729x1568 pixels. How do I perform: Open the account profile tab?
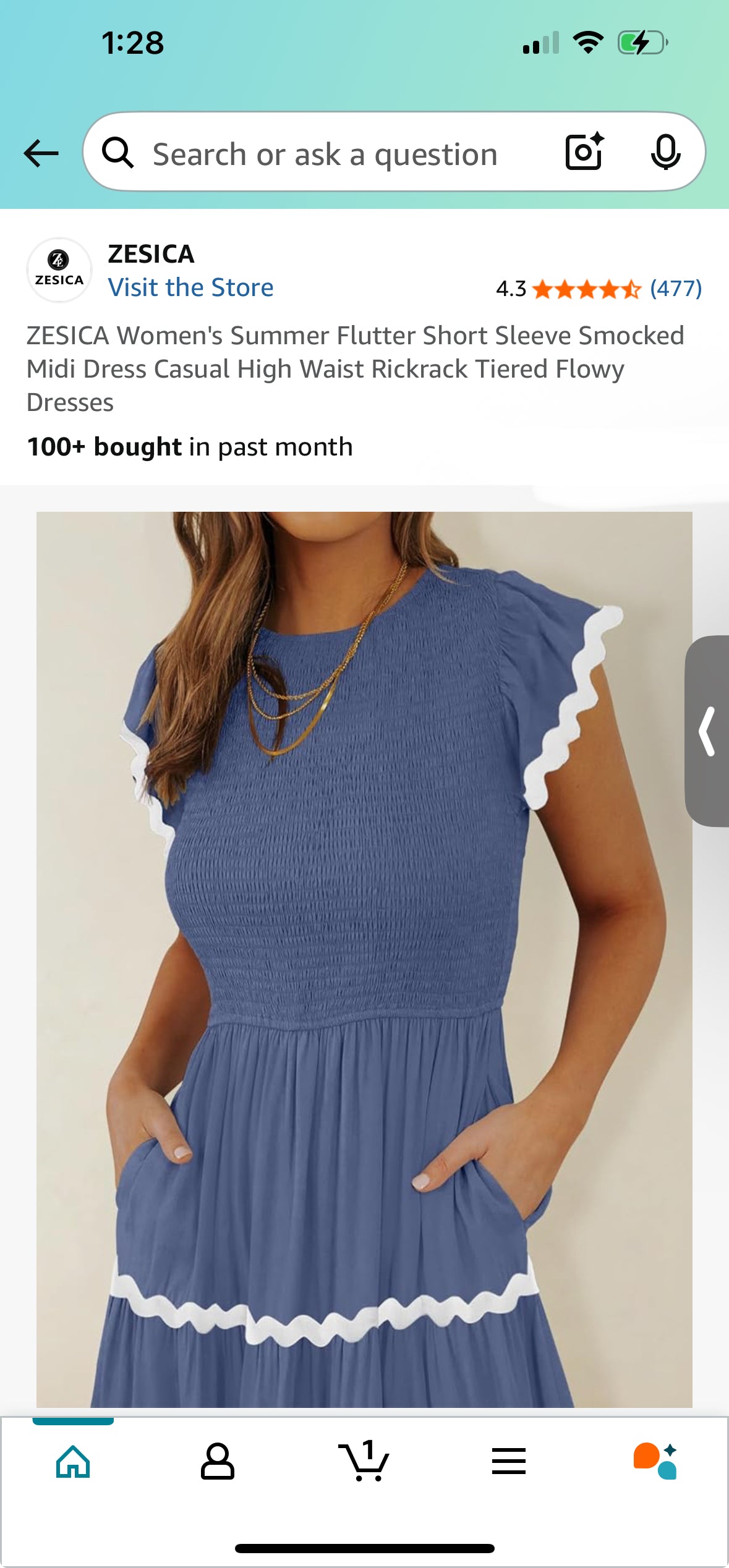[x=218, y=1462]
